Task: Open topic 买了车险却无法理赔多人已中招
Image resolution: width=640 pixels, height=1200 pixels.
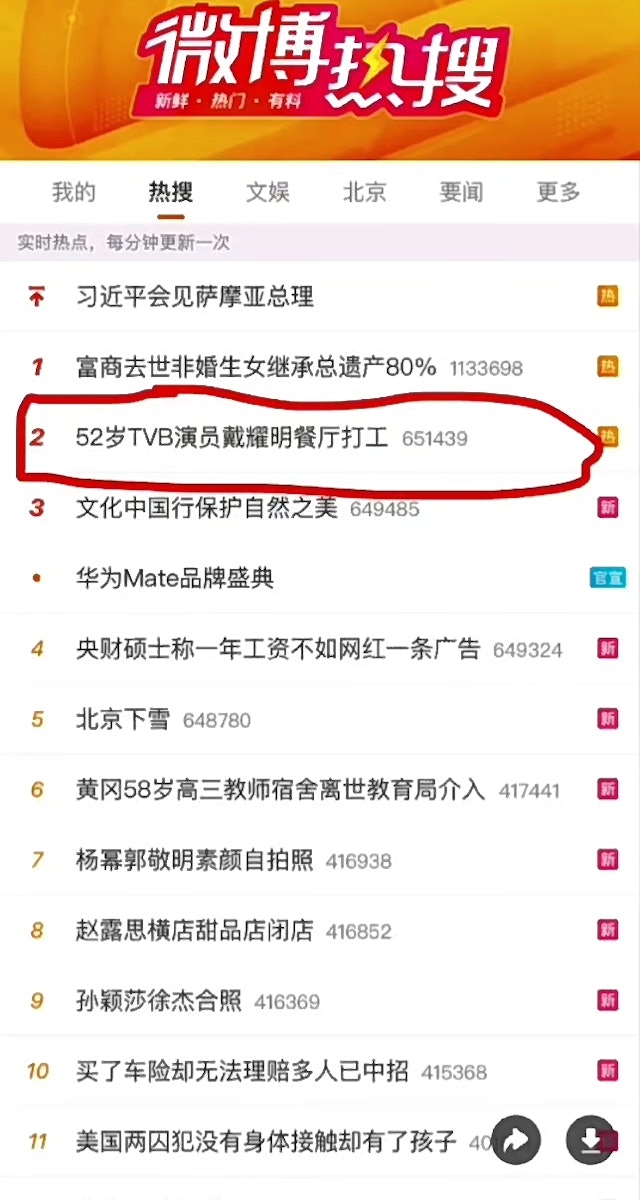Action: click(242, 1072)
